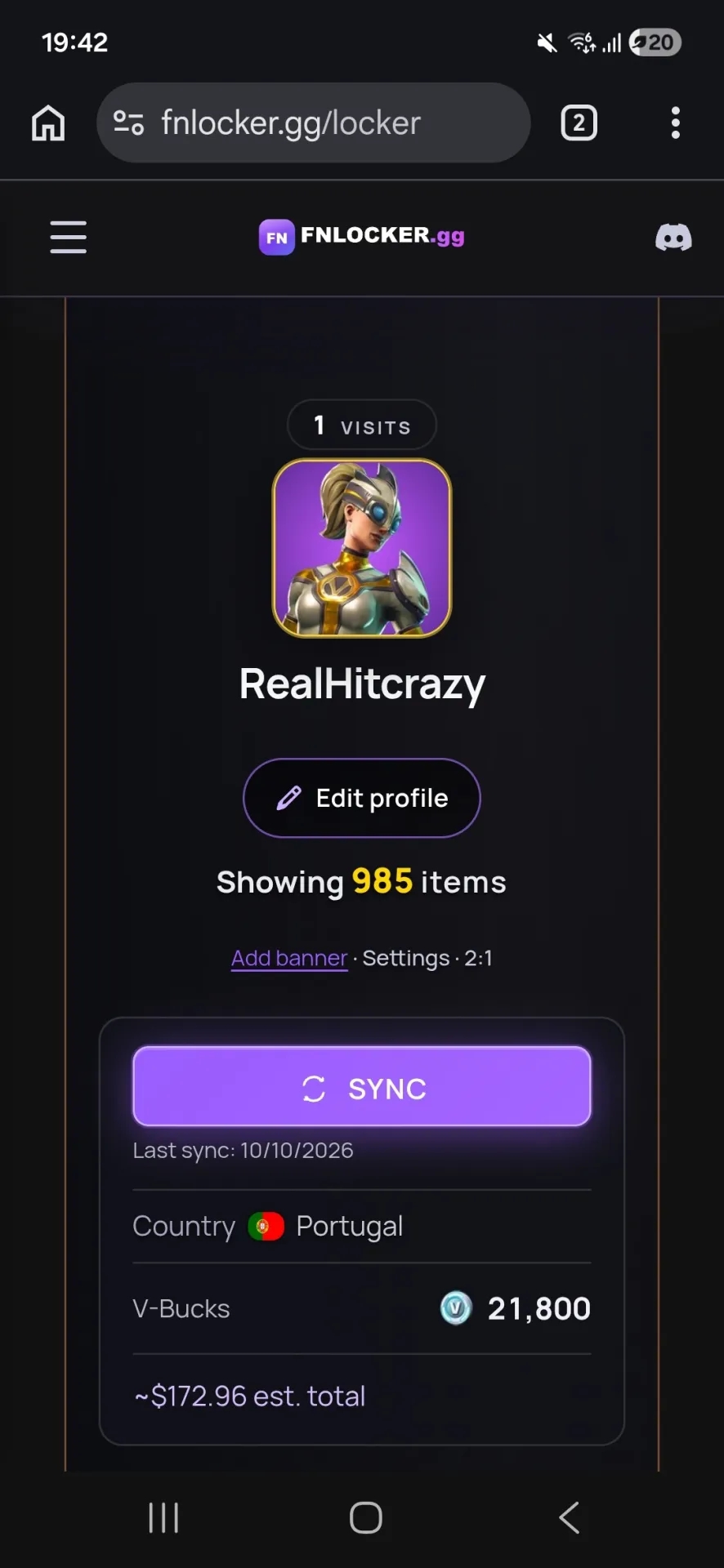Sync the locker with SYNC button
The width and height of the screenshot is (724, 1568).
[362, 1086]
